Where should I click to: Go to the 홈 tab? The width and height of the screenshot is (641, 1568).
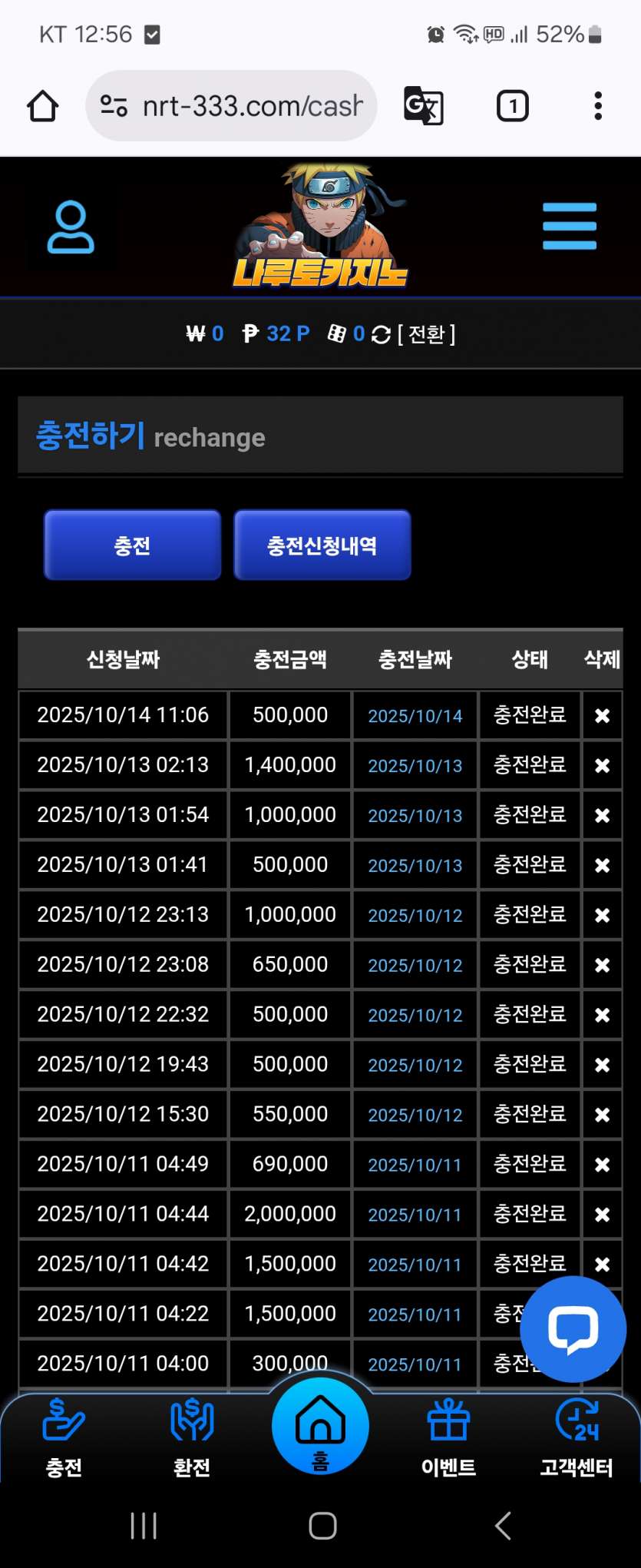point(320,1427)
